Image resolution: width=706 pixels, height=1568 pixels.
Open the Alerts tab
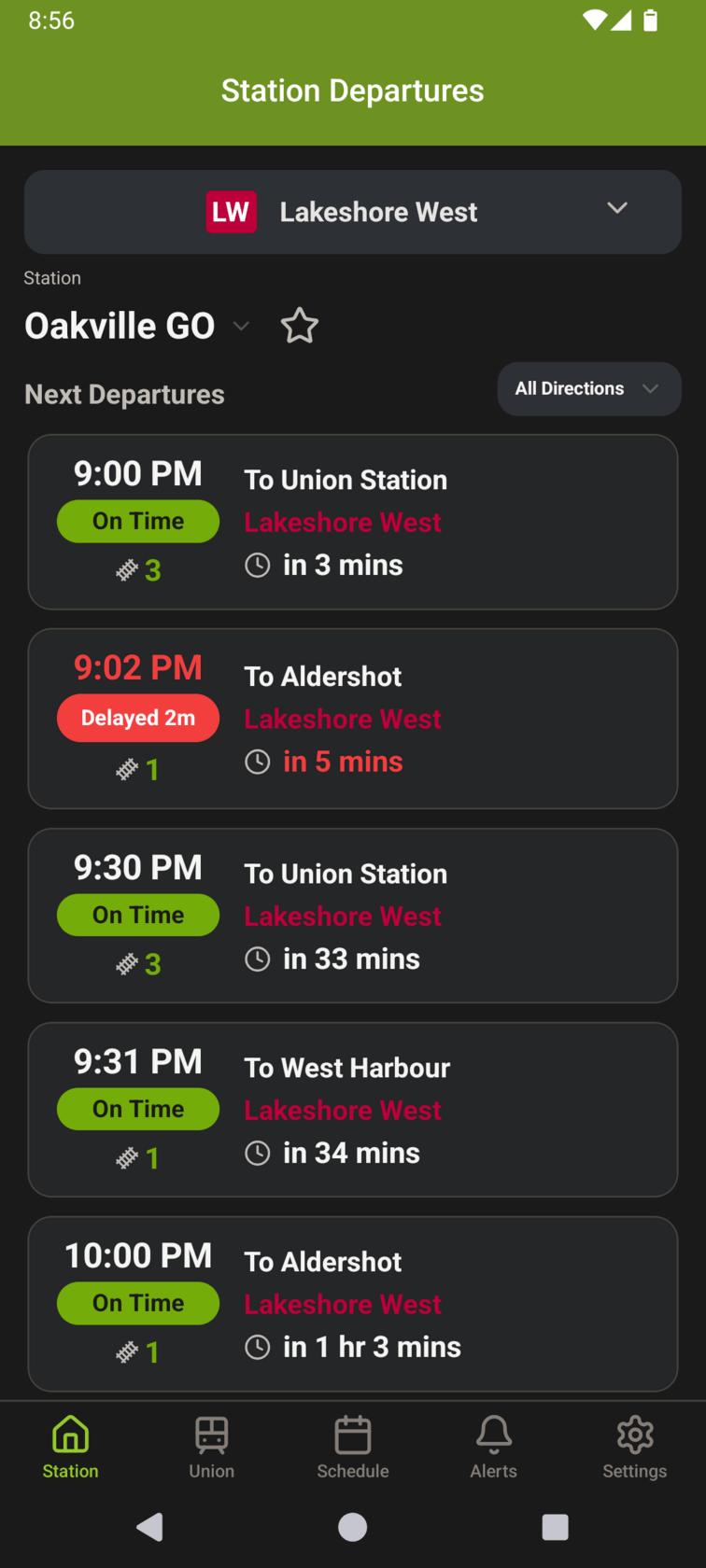(494, 1448)
